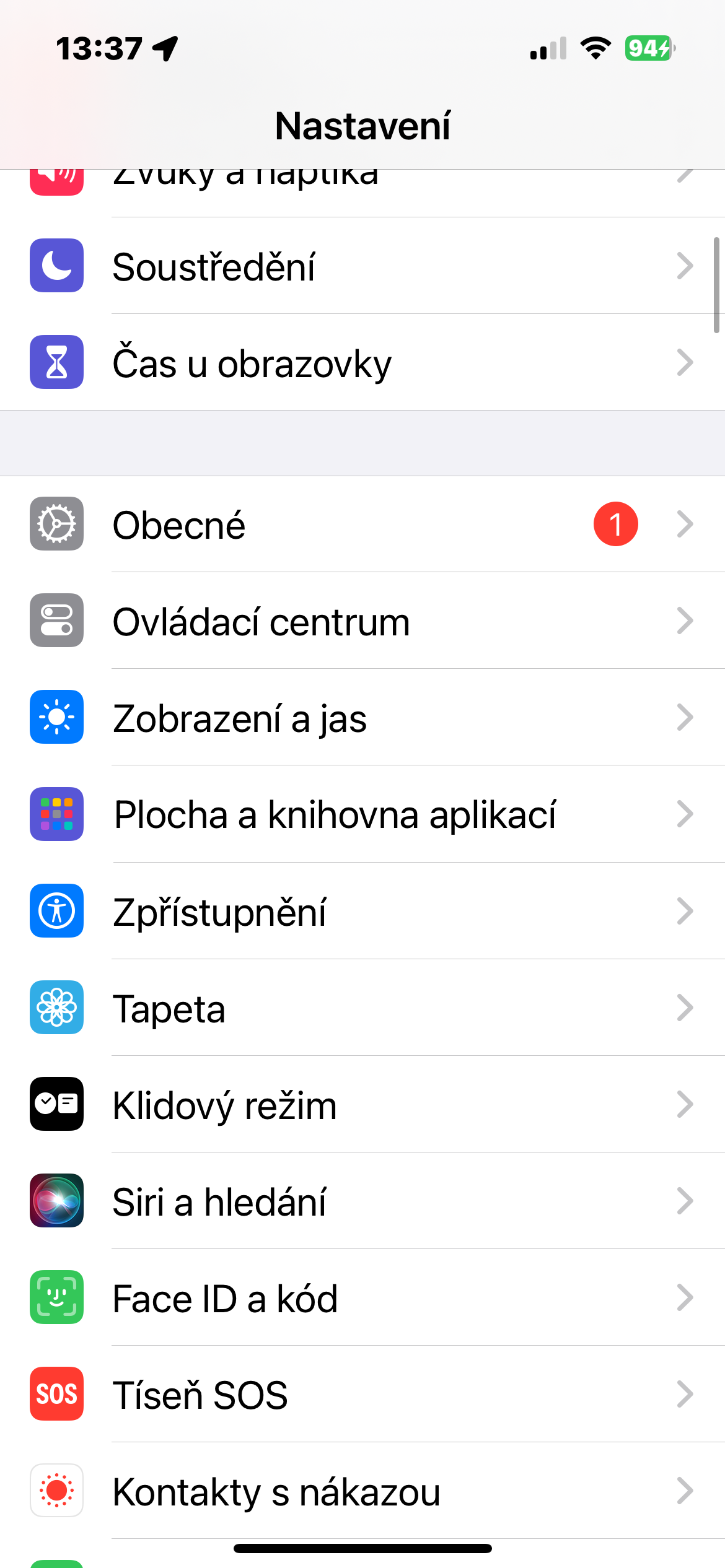This screenshot has width=725, height=1568.
Task: Tap the Tapeta row
Action: pos(362,1008)
